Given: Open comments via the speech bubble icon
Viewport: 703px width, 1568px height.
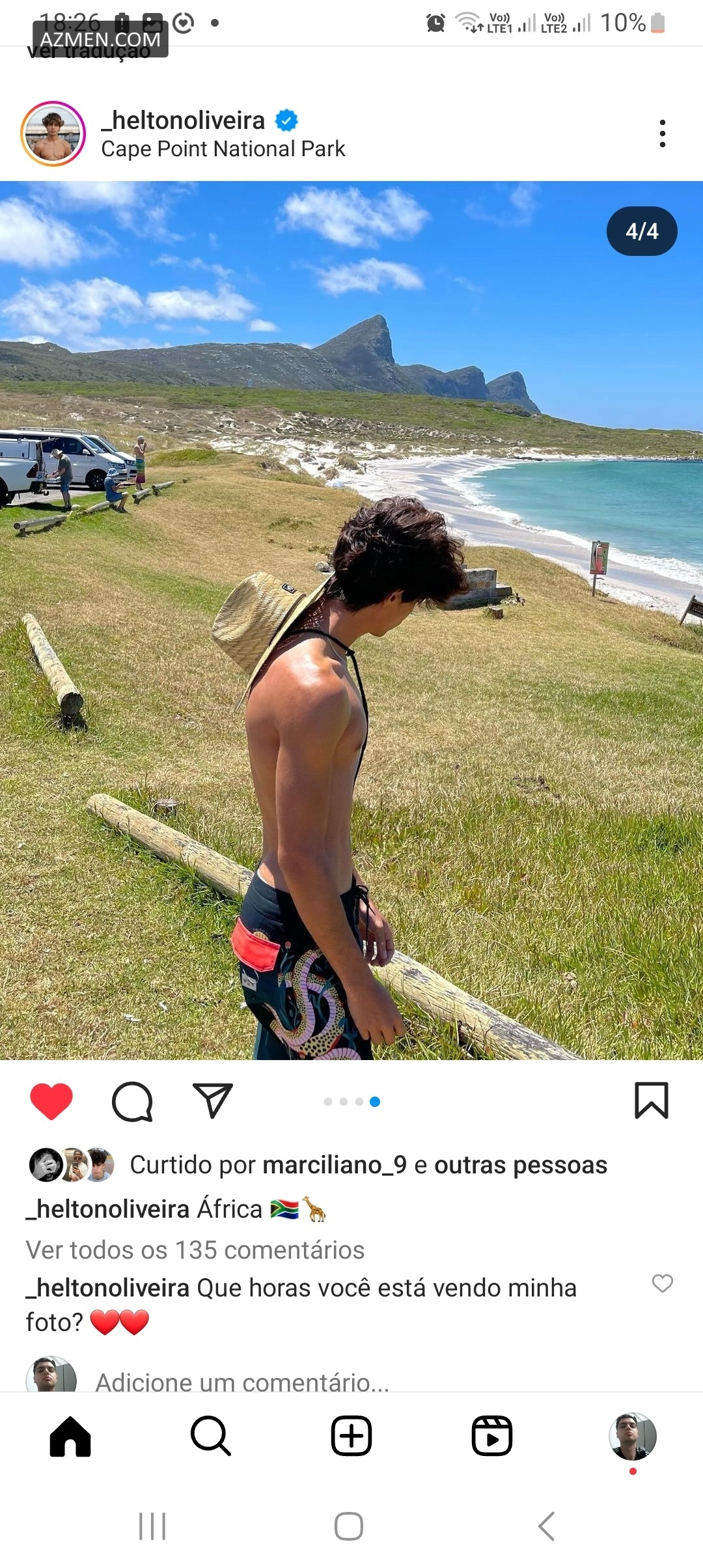Looking at the screenshot, I should tap(132, 1101).
